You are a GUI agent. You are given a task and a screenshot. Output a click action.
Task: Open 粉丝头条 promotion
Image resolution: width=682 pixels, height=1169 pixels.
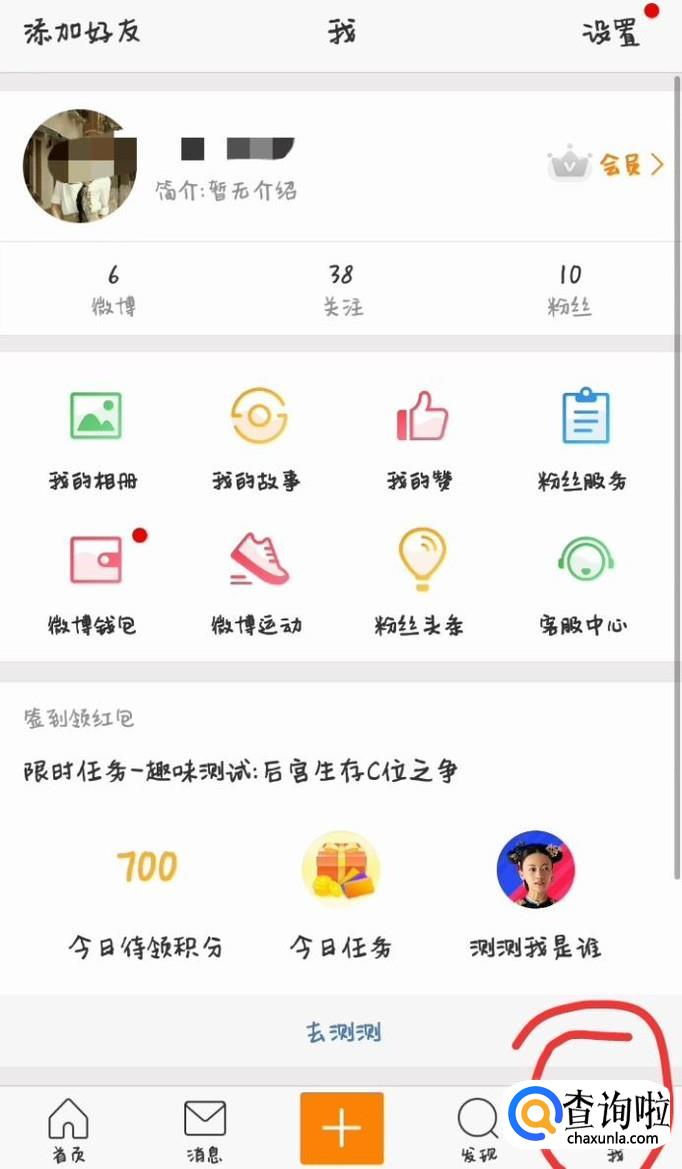click(x=420, y=583)
